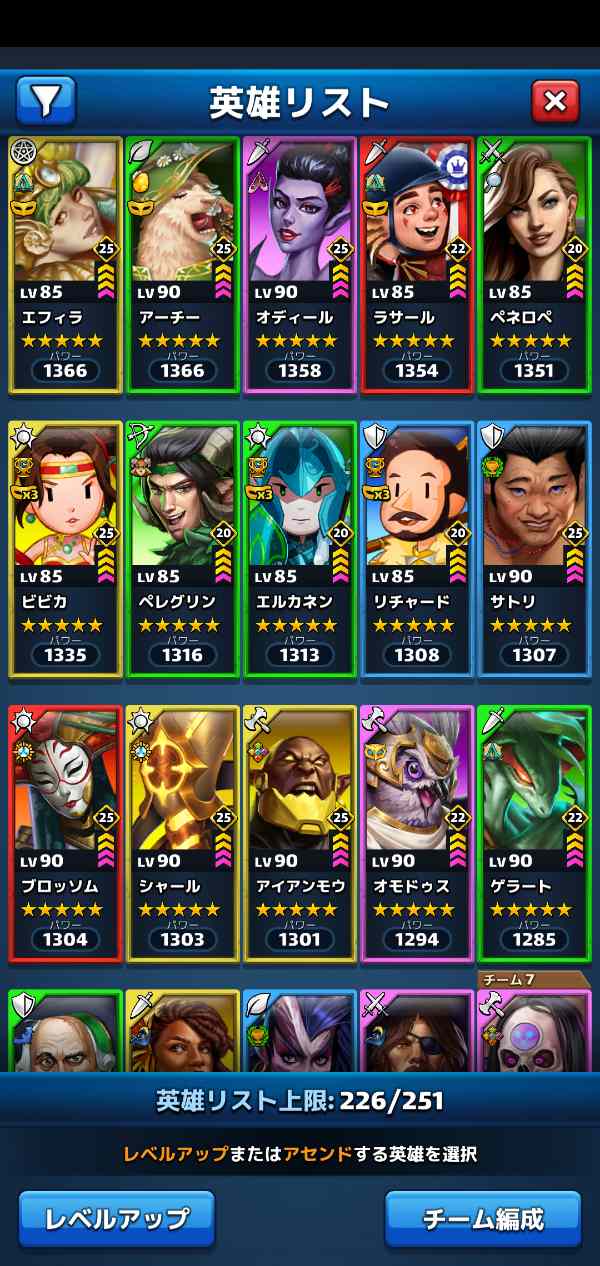Open the hero list filter
Image resolution: width=600 pixels, height=1266 pixels.
tap(46, 99)
